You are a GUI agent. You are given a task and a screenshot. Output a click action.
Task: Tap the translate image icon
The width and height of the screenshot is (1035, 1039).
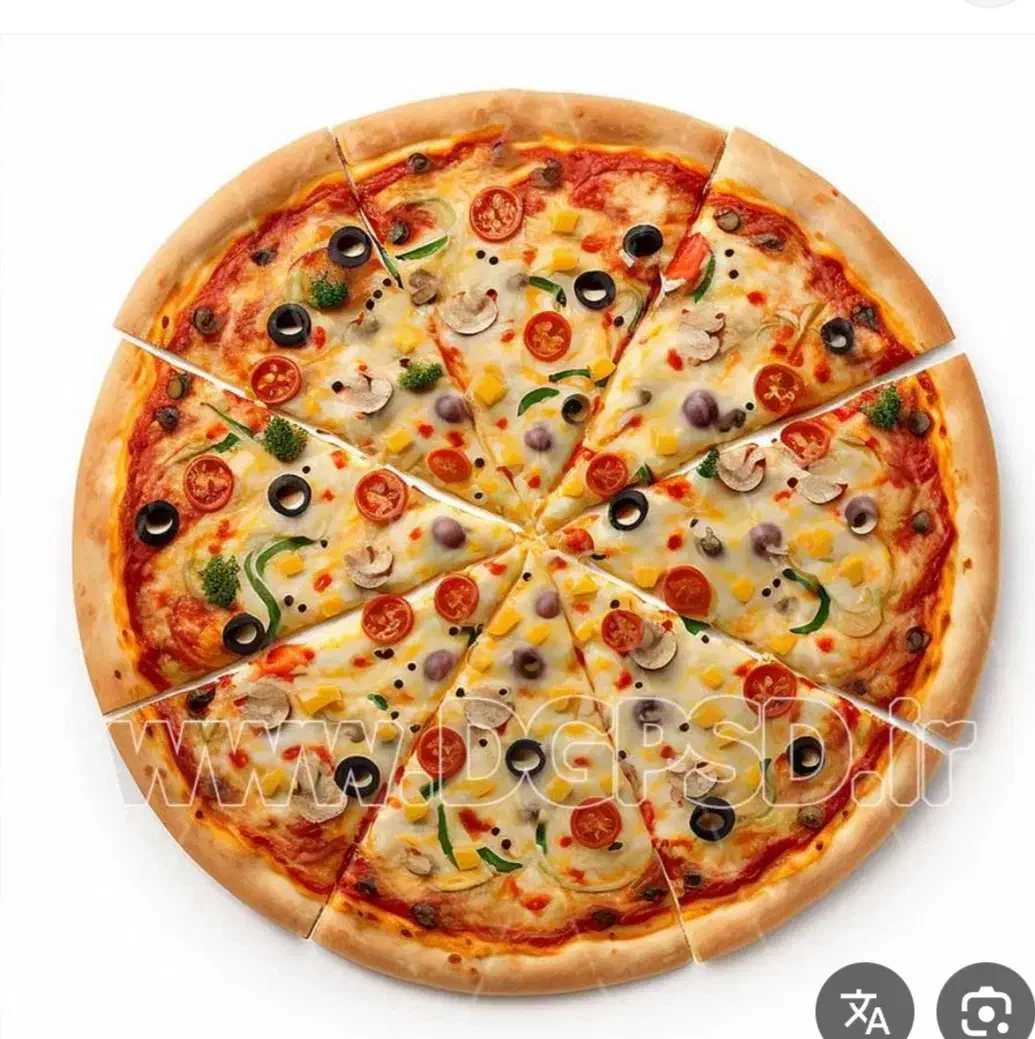(x=864, y=1005)
